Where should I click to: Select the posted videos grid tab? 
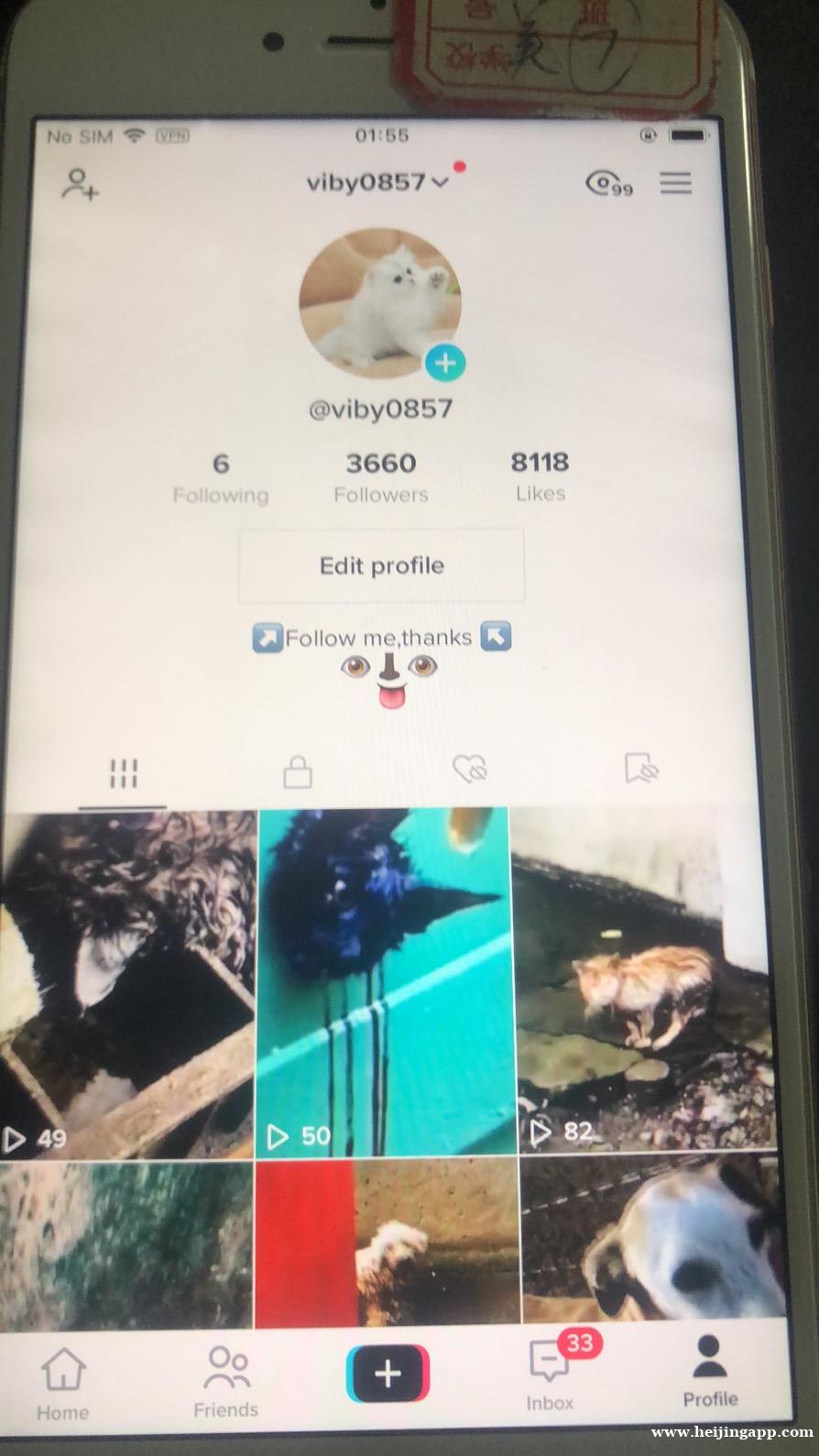click(124, 773)
